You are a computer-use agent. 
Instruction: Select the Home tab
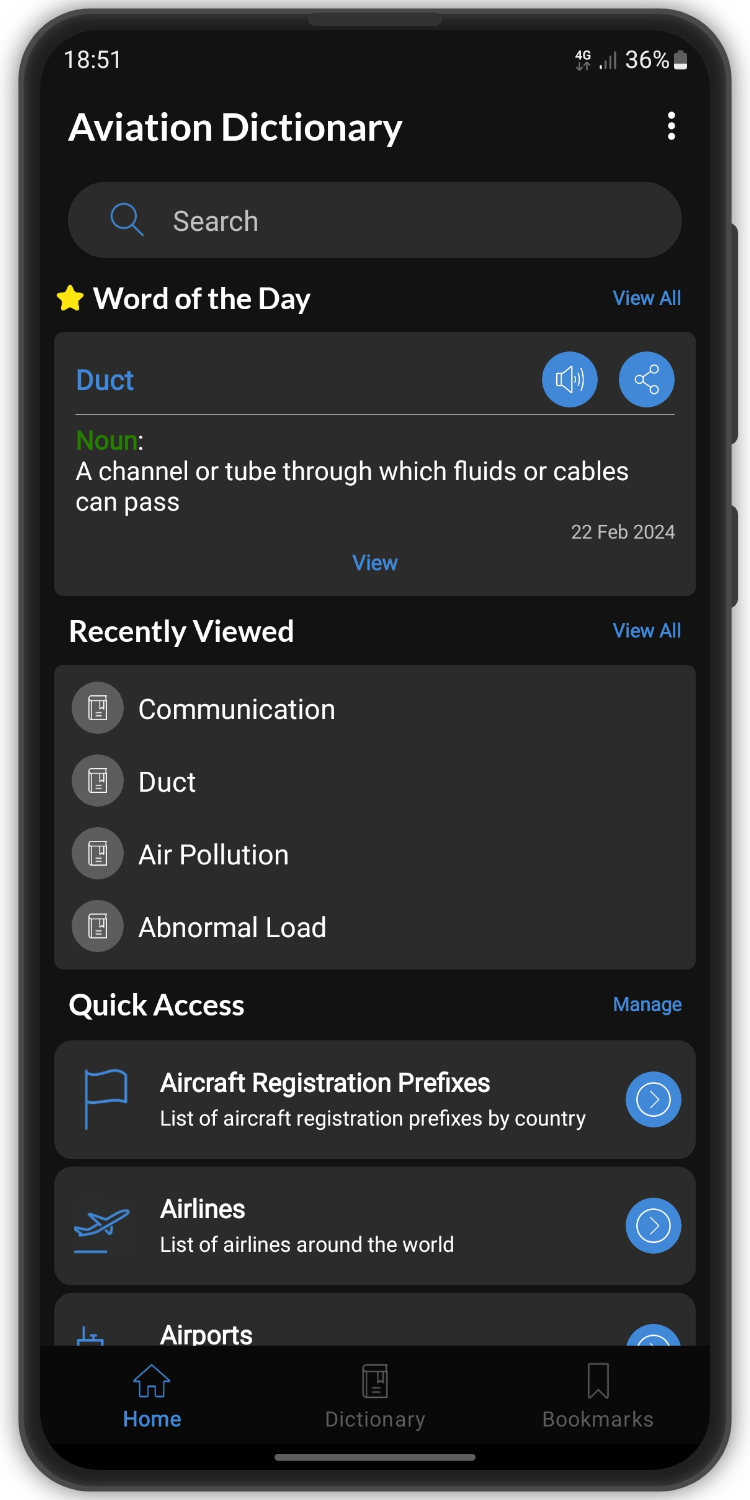pyautogui.click(x=152, y=1397)
